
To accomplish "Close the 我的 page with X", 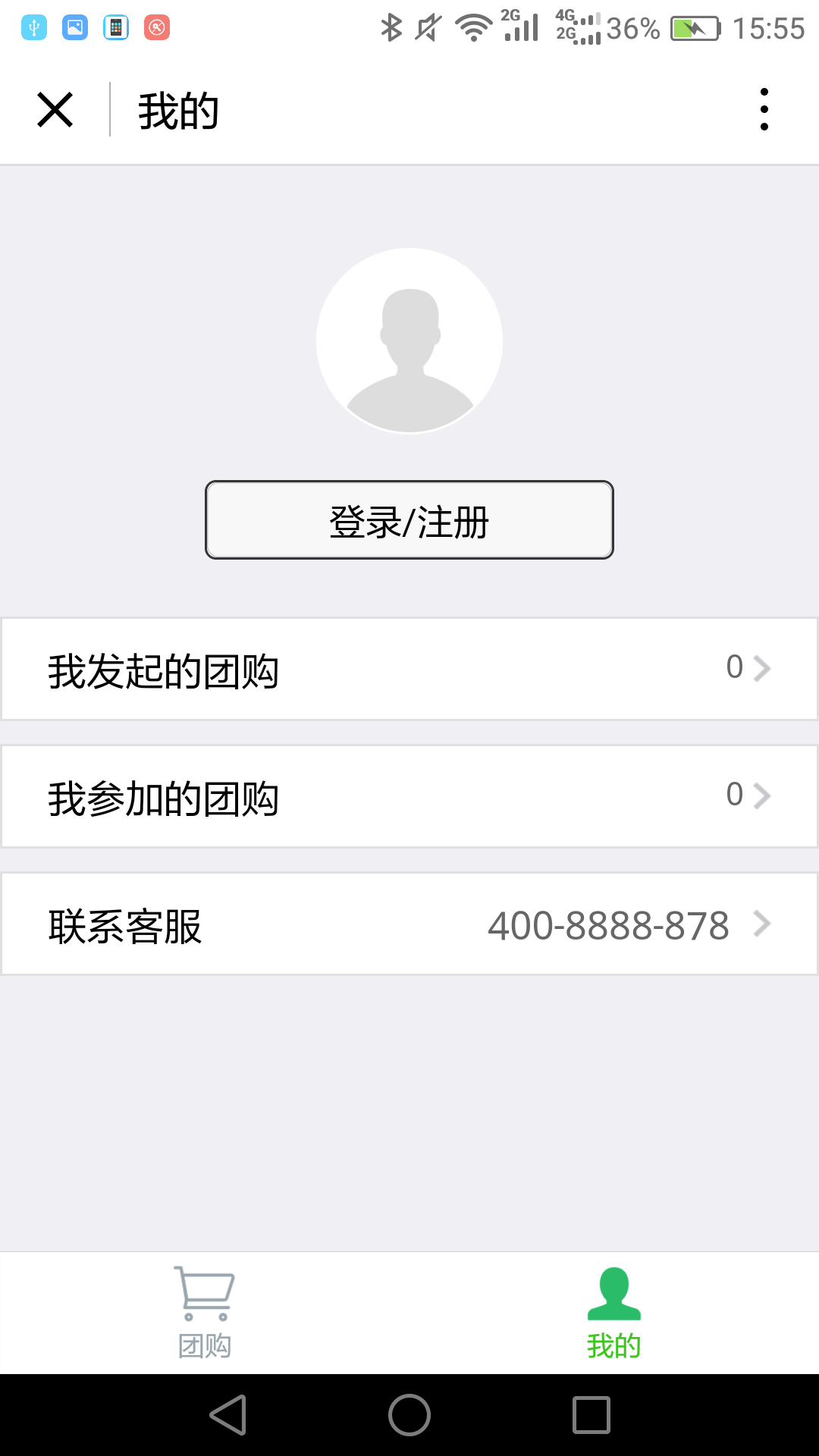I will click(x=55, y=110).
